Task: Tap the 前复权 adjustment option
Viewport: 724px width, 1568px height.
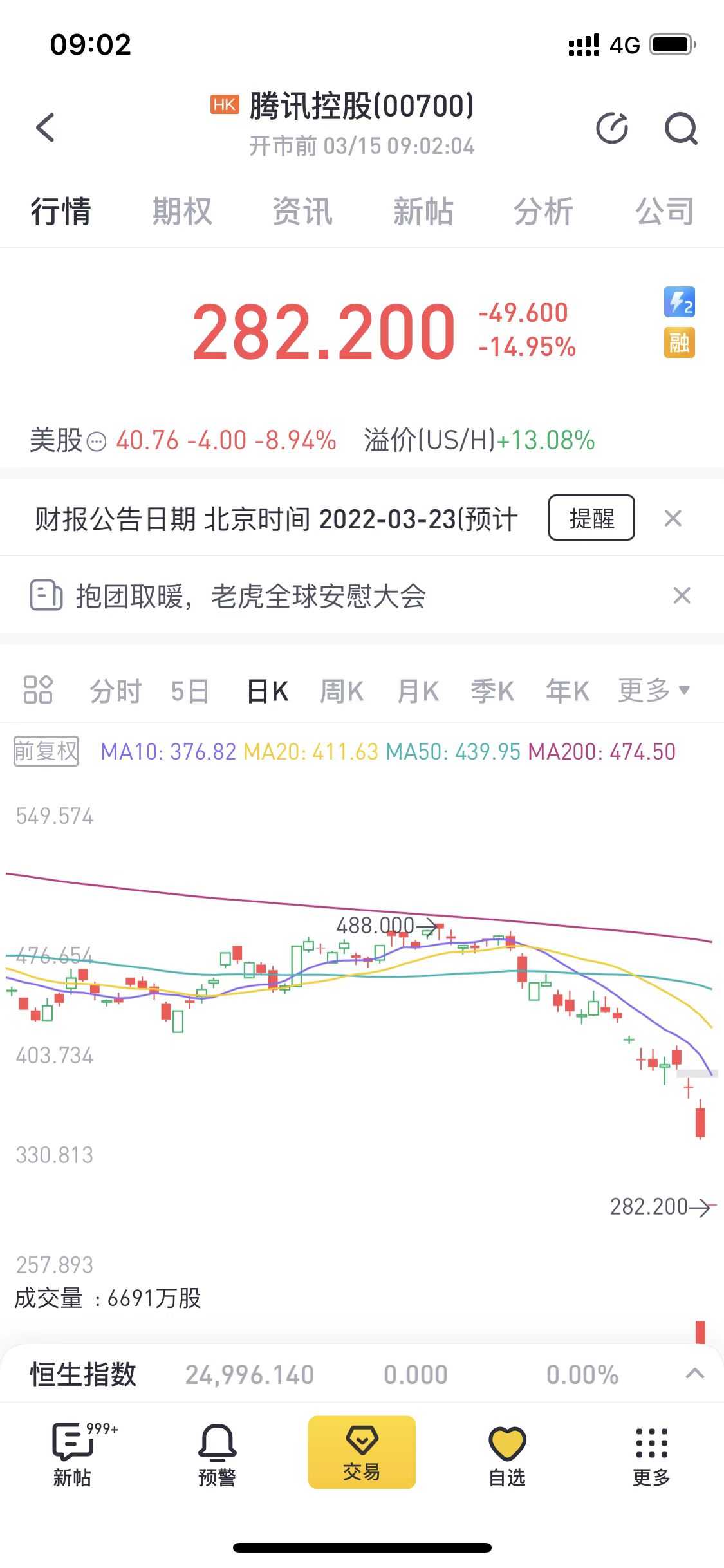Action: (x=46, y=751)
